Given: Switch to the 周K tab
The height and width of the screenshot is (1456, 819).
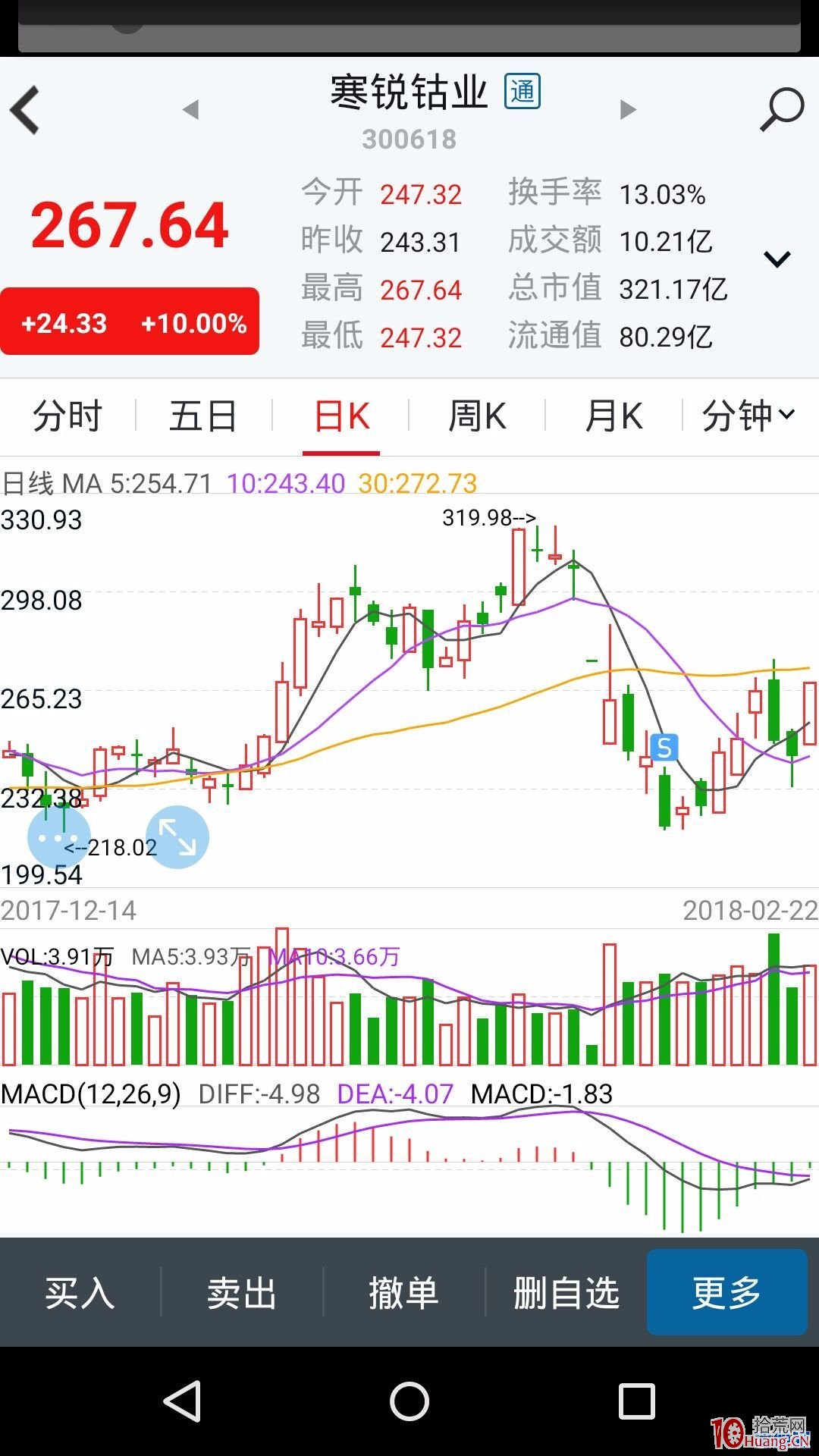Looking at the screenshot, I should click(476, 416).
